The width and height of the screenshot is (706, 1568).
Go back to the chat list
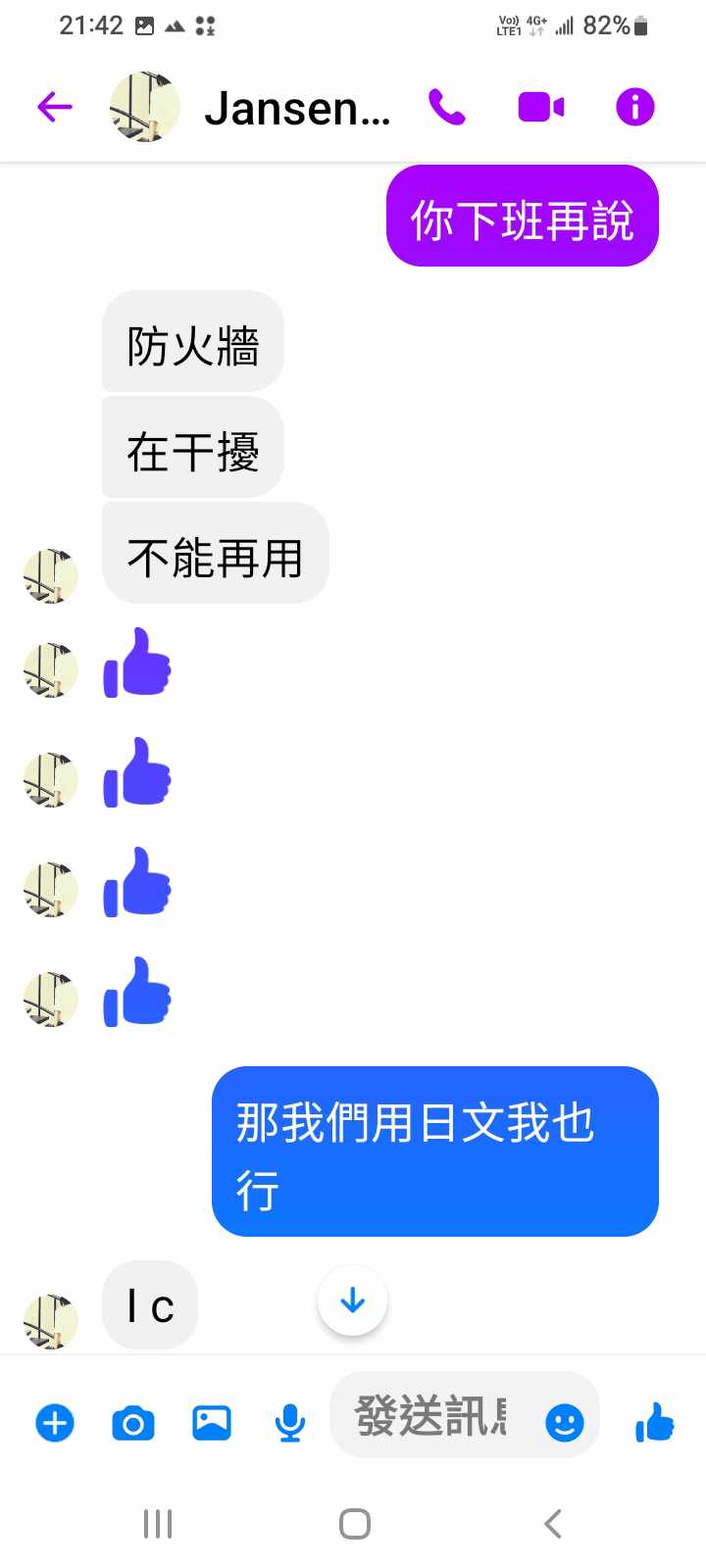click(x=55, y=107)
